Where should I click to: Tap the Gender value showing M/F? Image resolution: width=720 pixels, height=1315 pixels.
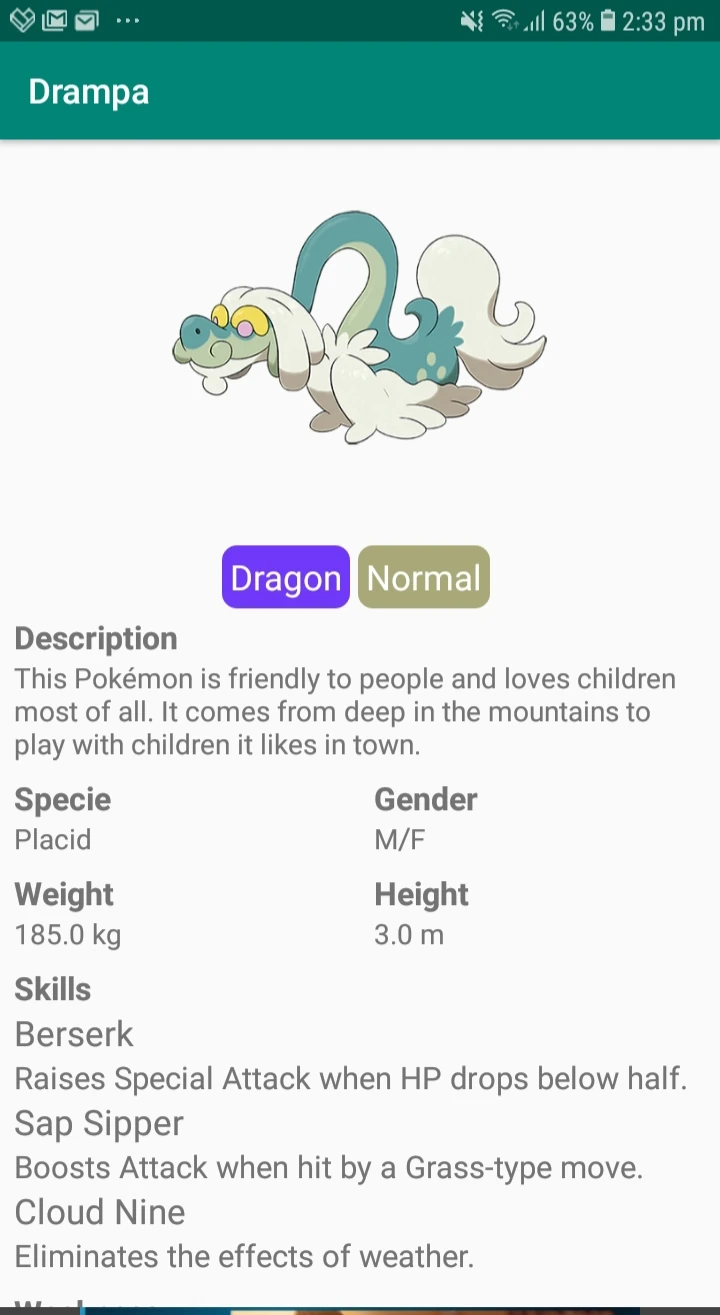(400, 839)
